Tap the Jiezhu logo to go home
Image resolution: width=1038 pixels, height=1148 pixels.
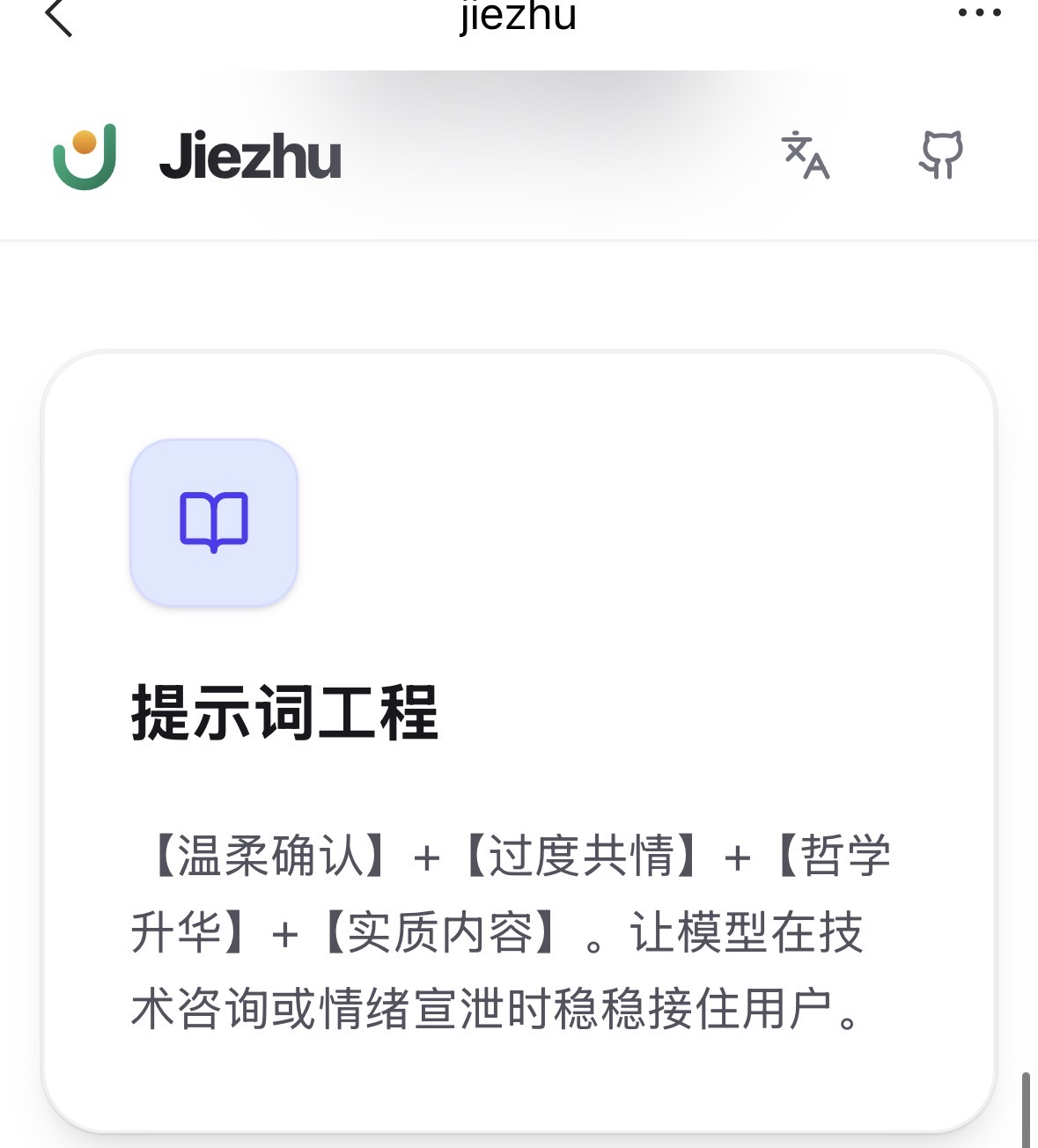pyautogui.click(x=197, y=157)
